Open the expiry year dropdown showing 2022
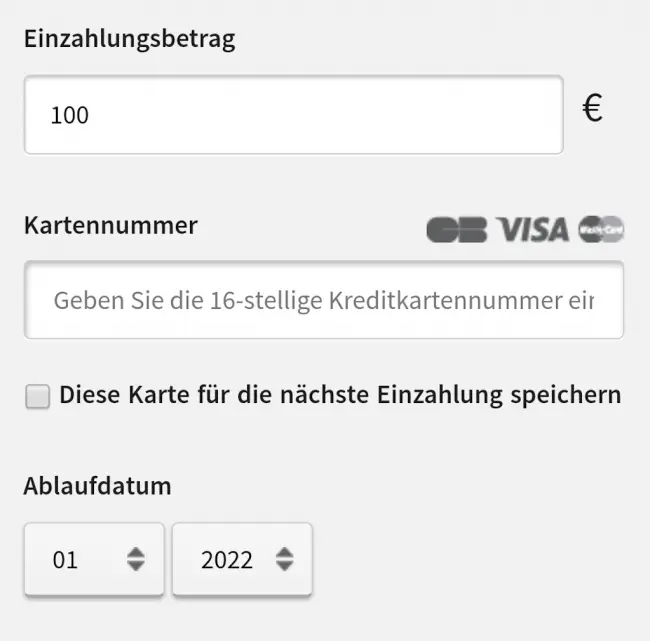Viewport: 650px width, 641px height. click(x=242, y=560)
